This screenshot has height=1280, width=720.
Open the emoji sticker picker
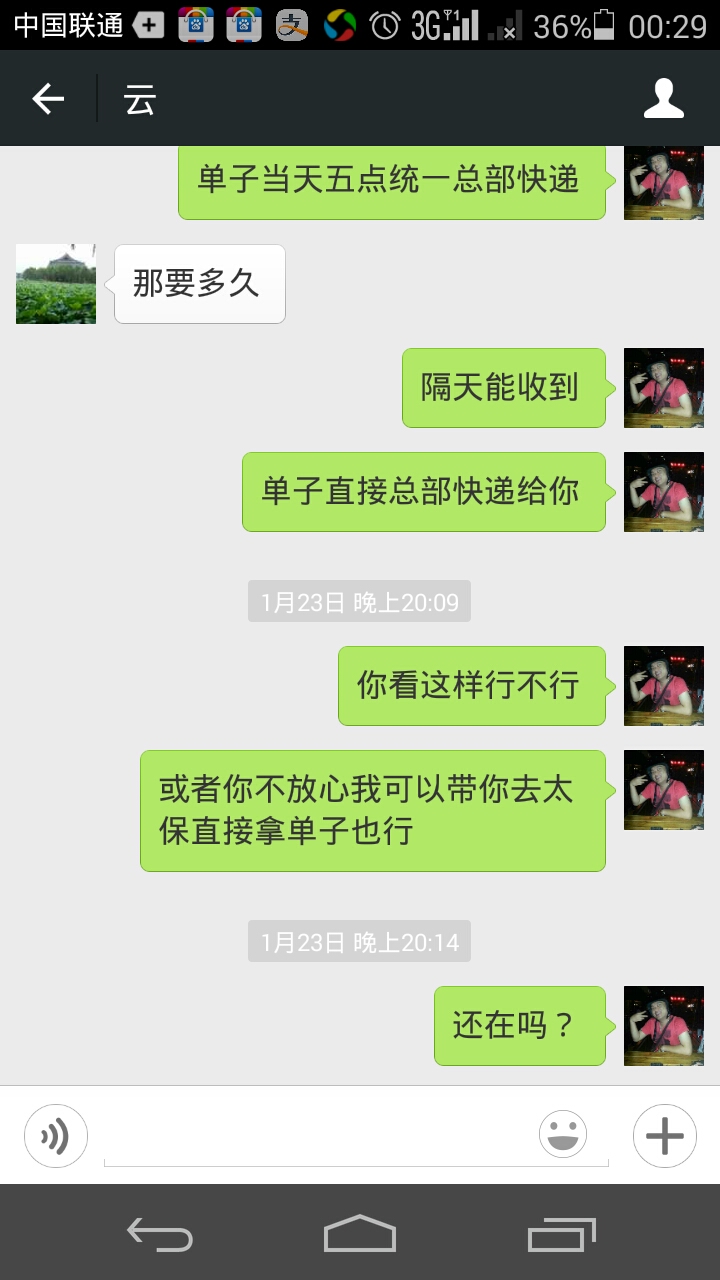(x=563, y=1135)
